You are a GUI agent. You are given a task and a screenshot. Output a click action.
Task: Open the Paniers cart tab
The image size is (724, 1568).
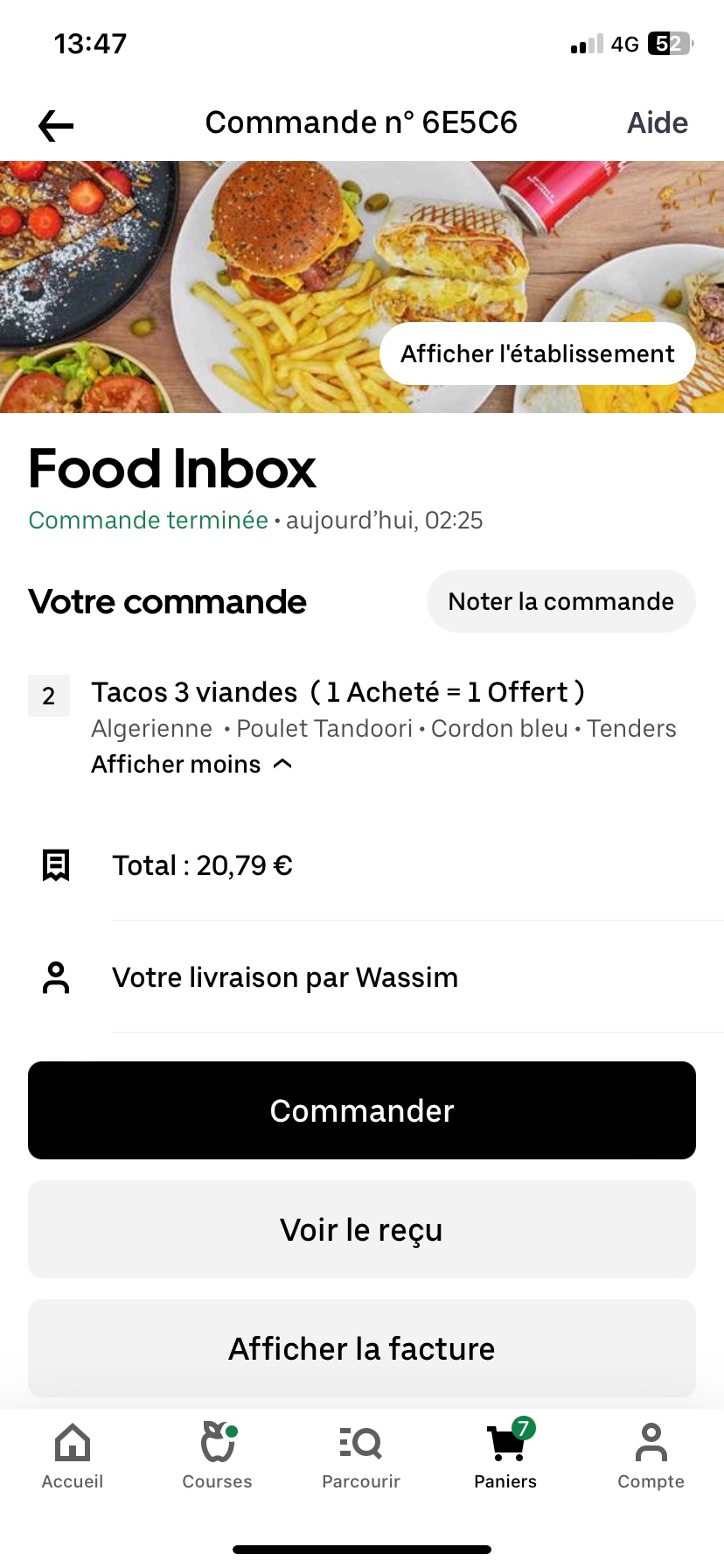(x=505, y=1457)
